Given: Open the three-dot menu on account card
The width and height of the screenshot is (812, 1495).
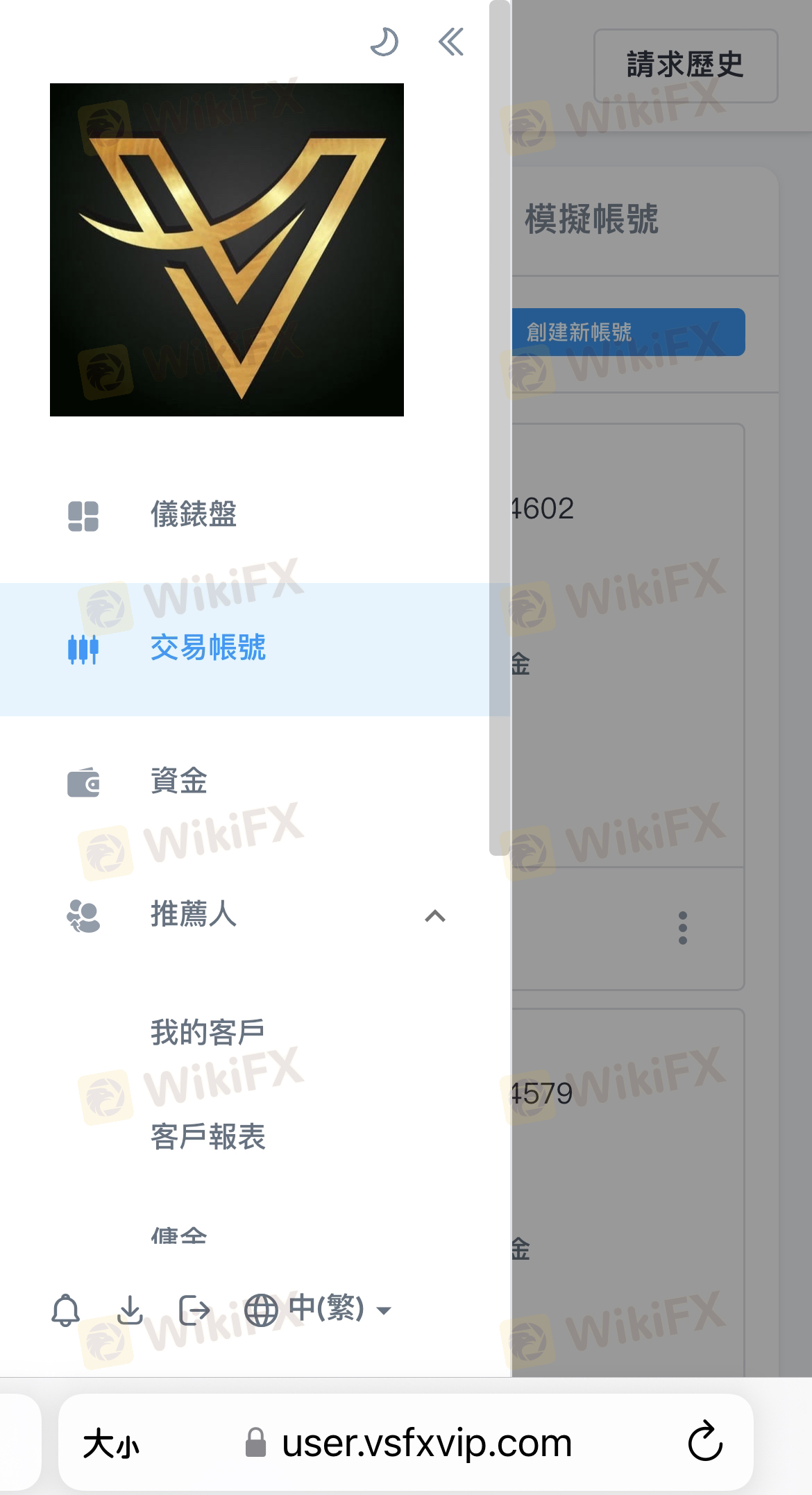Looking at the screenshot, I should [x=683, y=928].
